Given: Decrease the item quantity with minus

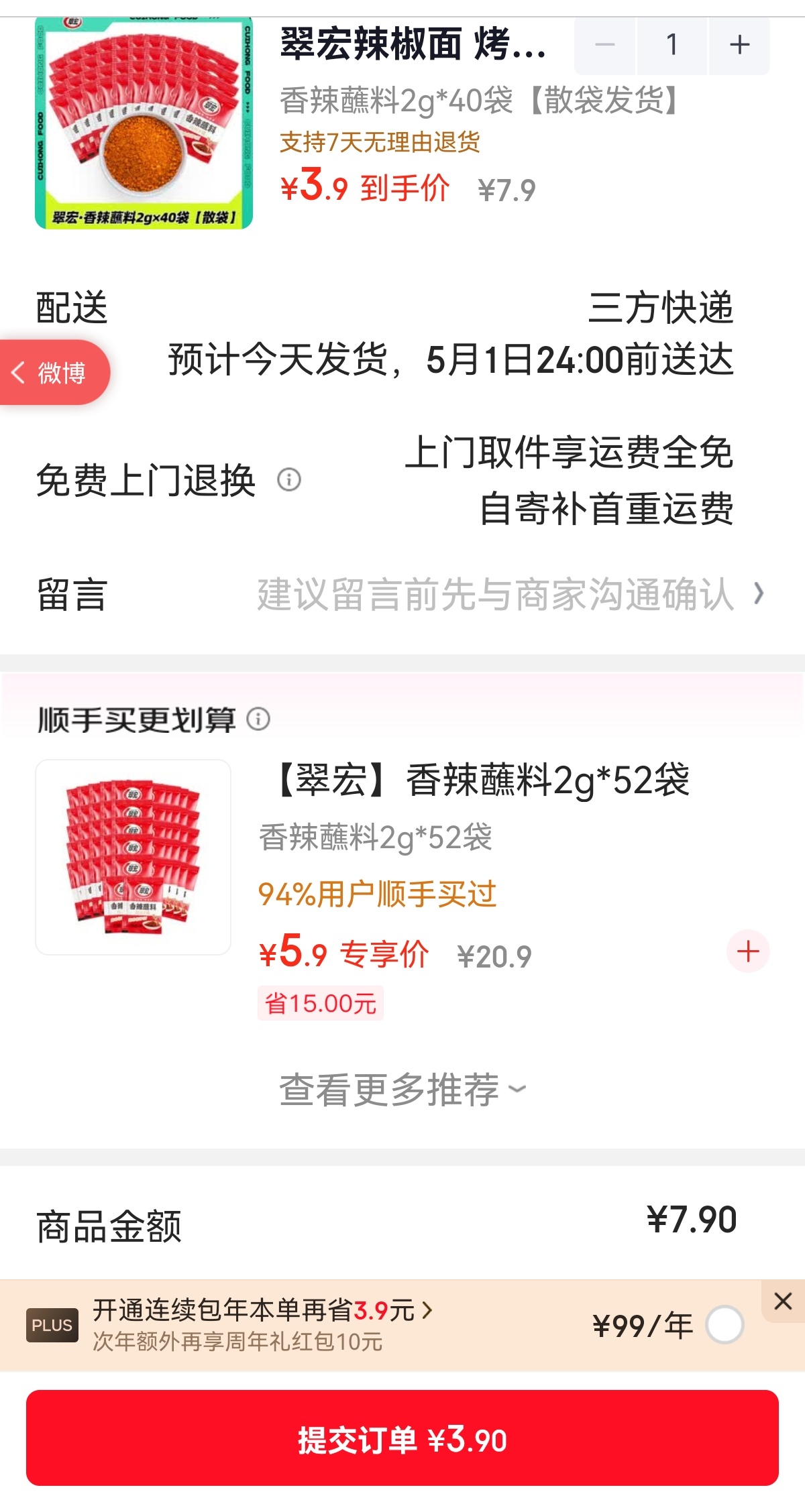Looking at the screenshot, I should click(x=604, y=46).
